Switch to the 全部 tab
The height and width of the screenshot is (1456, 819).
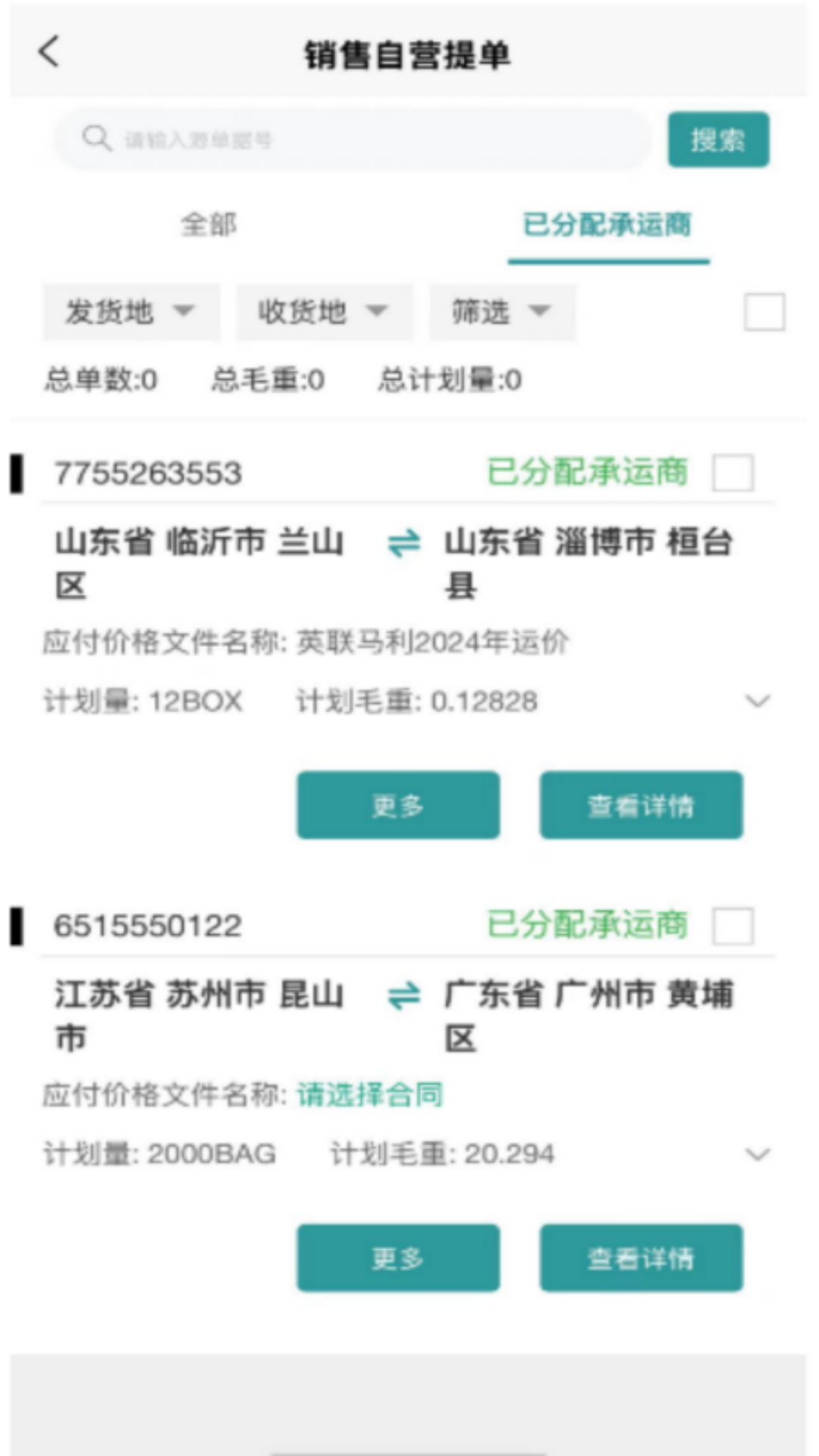(x=209, y=224)
